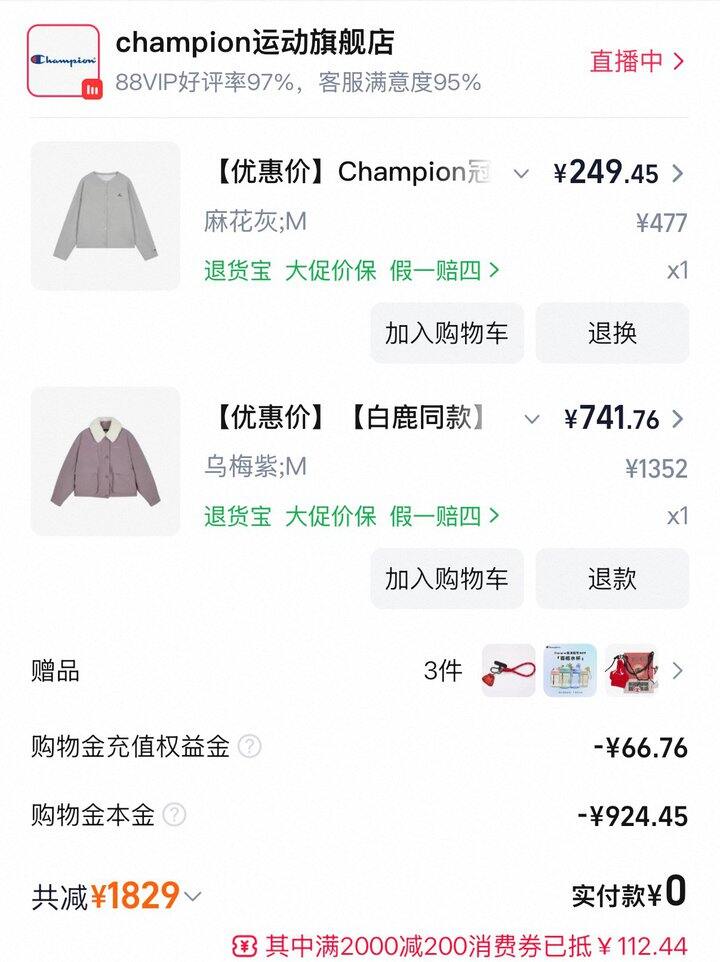Open the 麻花灰 cardigan product image
Screen dimensions: 720x962
click(106, 216)
